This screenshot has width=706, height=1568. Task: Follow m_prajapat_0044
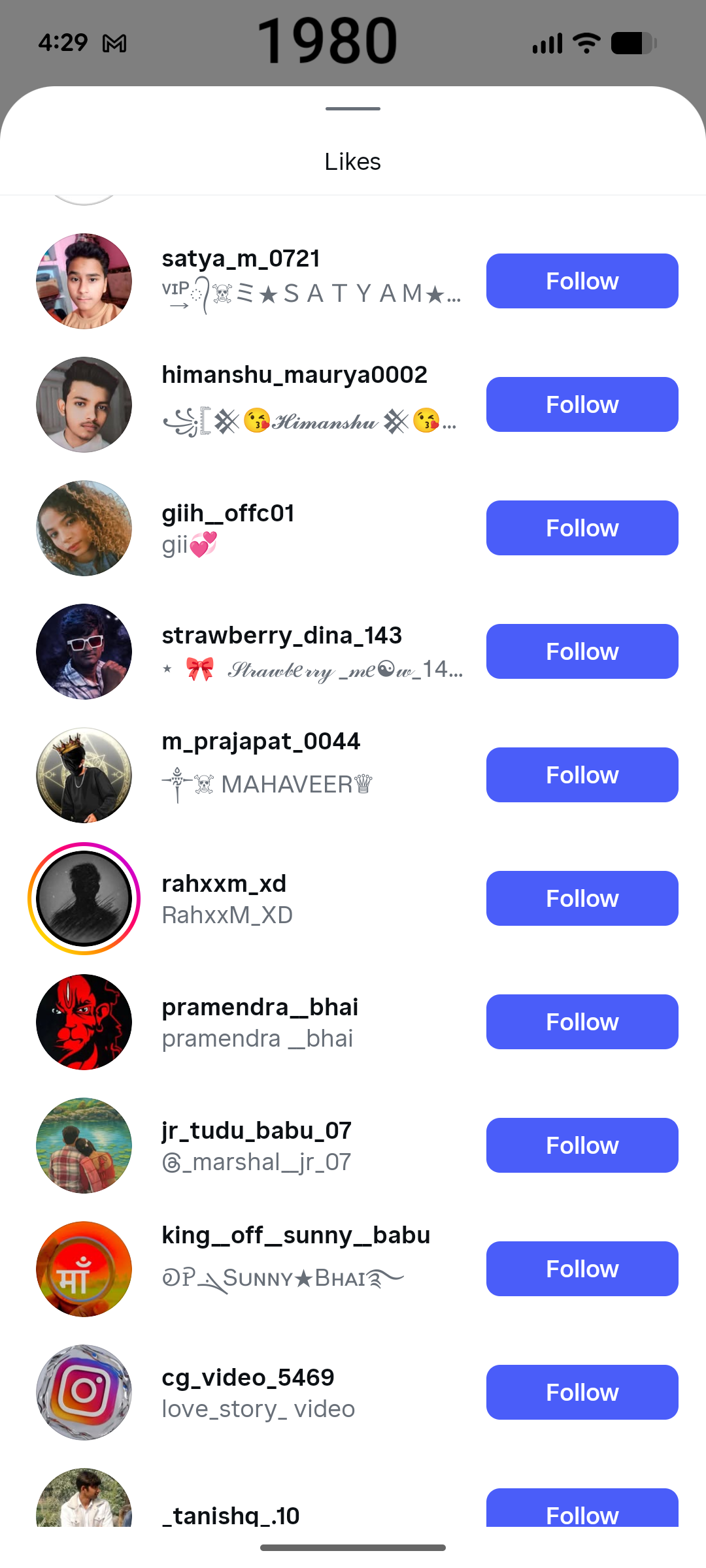(x=582, y=775)
